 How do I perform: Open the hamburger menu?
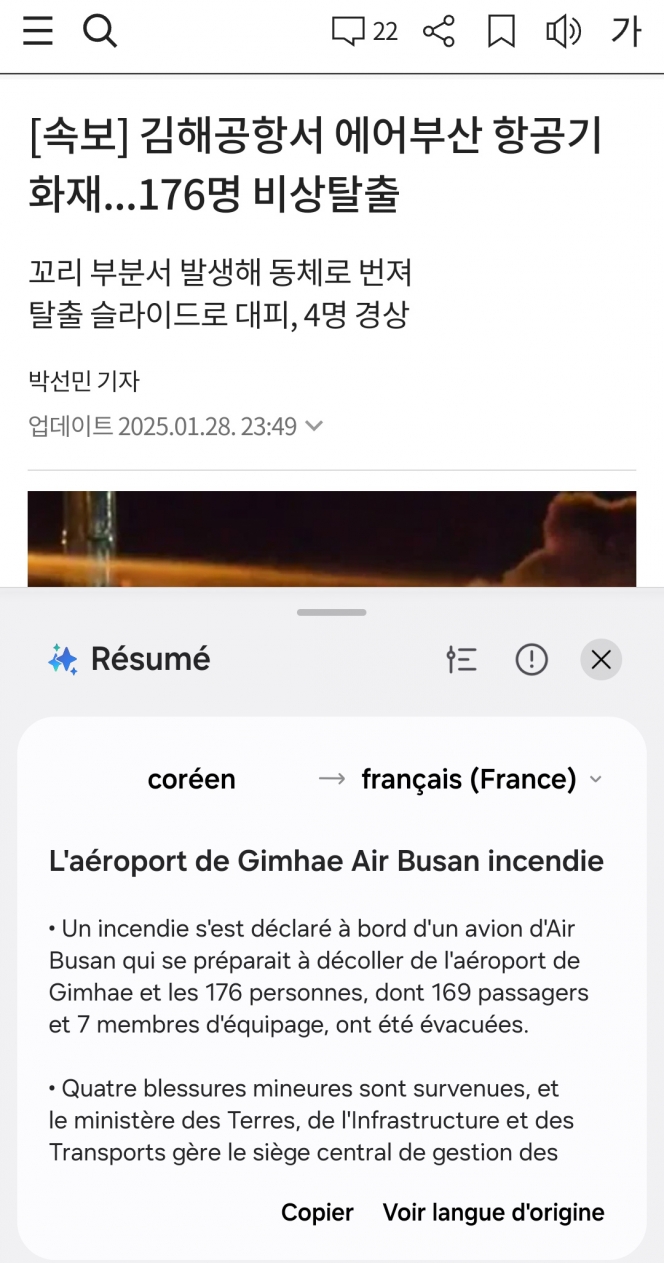click(x=38, y=32)
